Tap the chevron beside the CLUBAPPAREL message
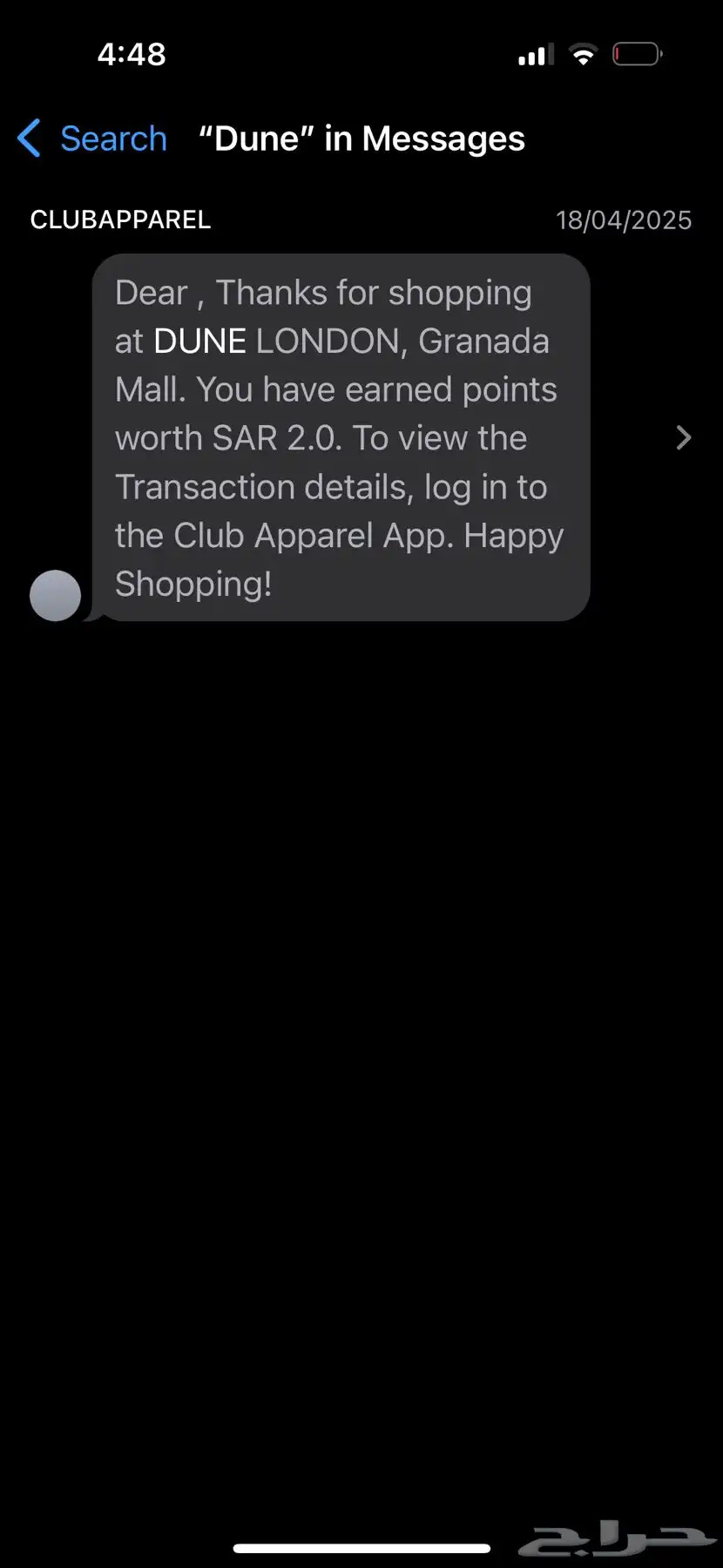The width and height of the screenshot is (723, 1568). click(683, 437)
